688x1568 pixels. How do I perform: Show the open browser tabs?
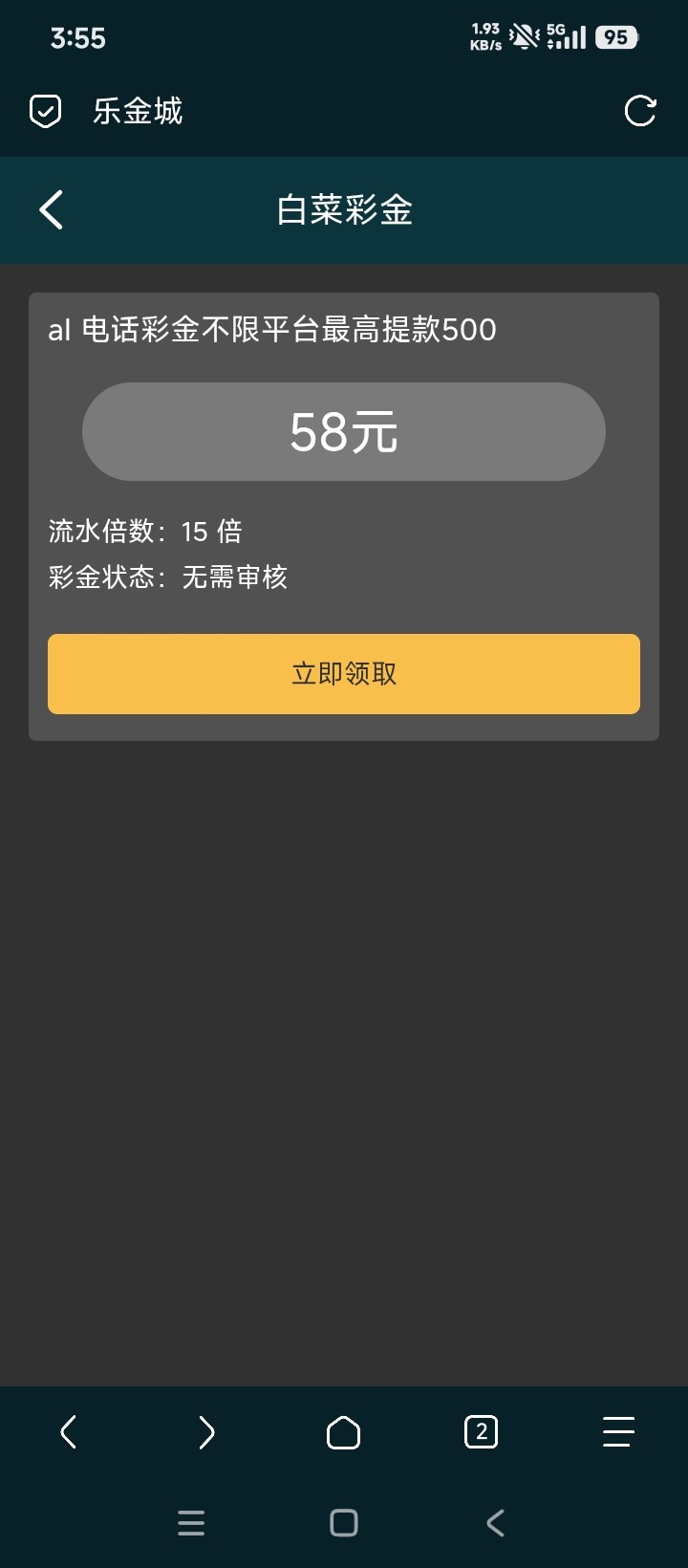click(x=481, y=1431)
